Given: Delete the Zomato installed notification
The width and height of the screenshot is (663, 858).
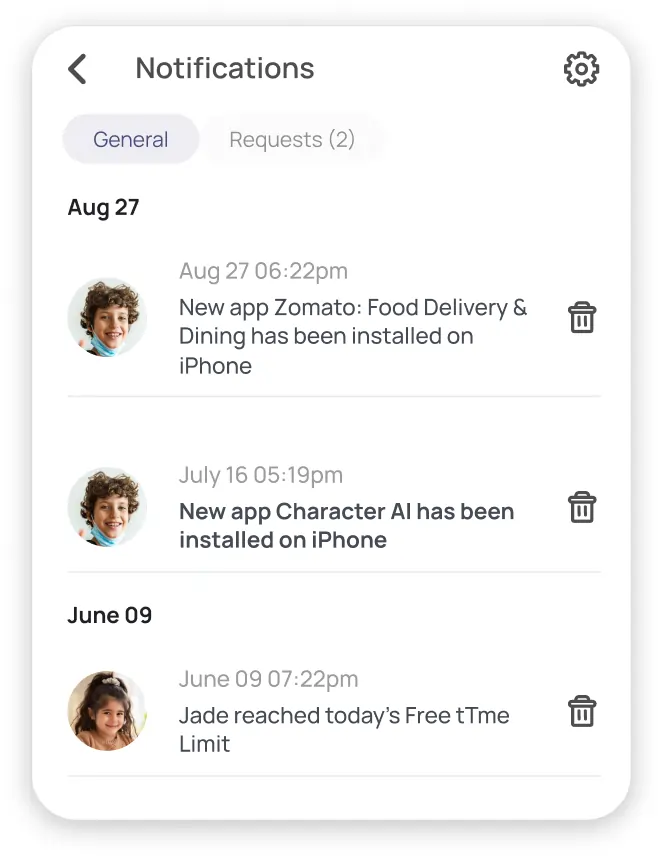Looking at the screenshot, I should [x=582, y=318].
